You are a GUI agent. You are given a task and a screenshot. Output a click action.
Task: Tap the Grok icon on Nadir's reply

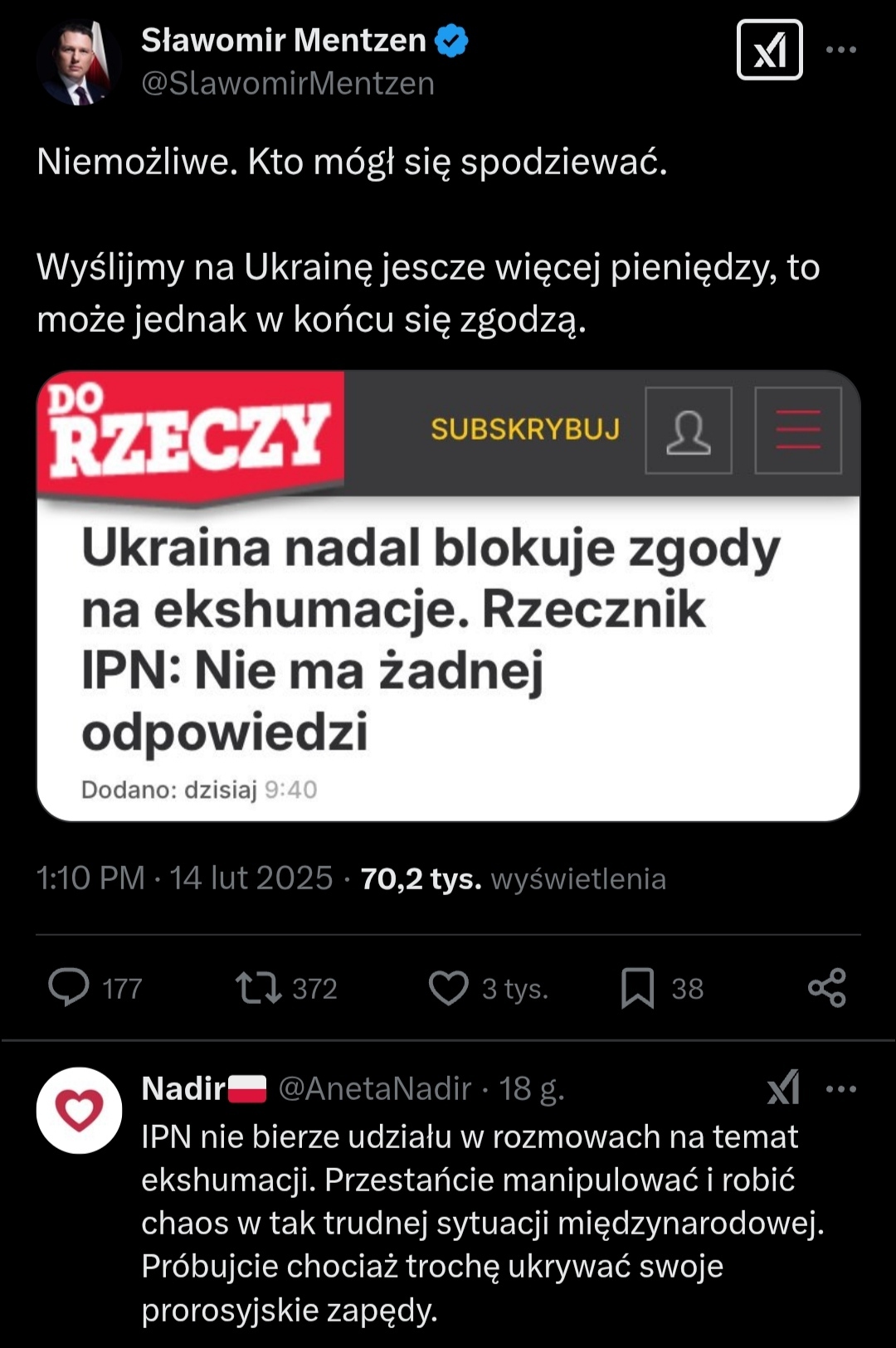(783, 1088)
